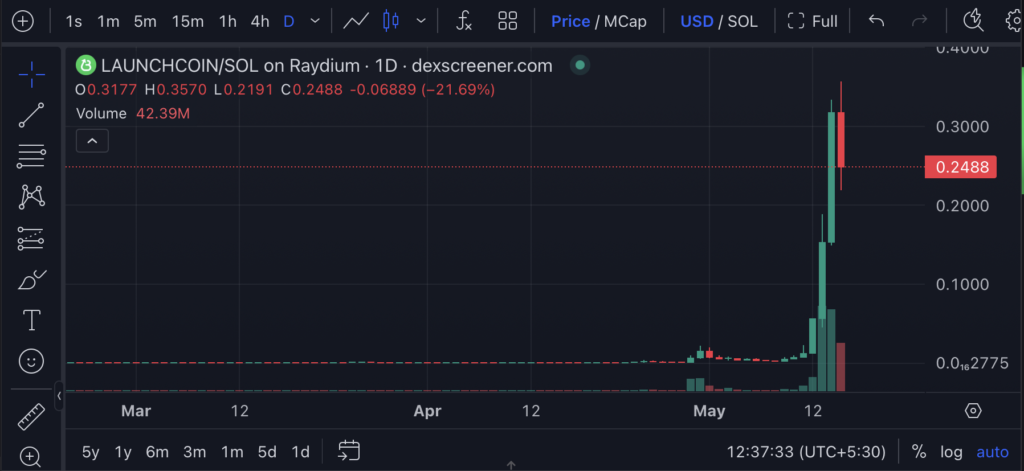Choose the text annotation tool
Image resolution: width=1024 pixels, height=471 pixels.
pos(32,320)
